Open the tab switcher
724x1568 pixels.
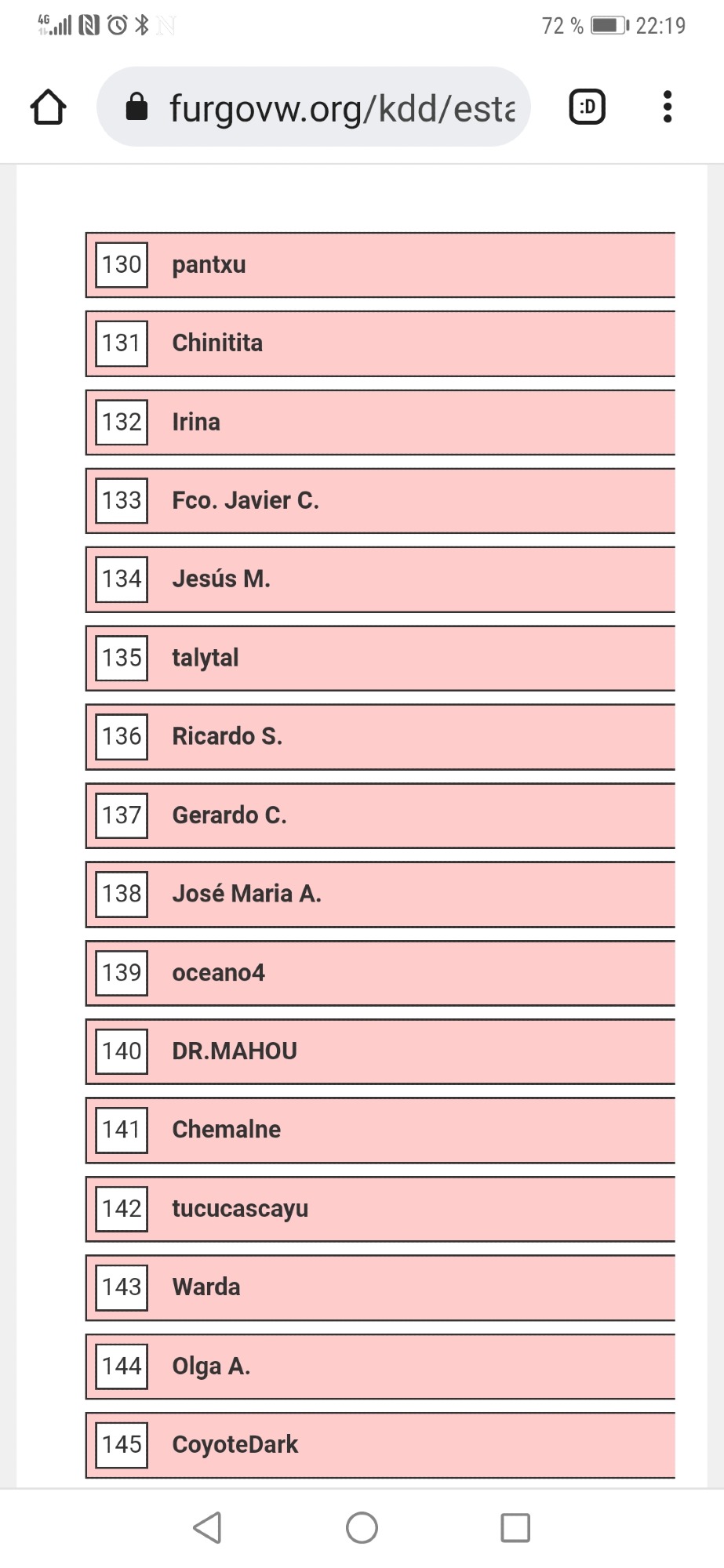587,107
